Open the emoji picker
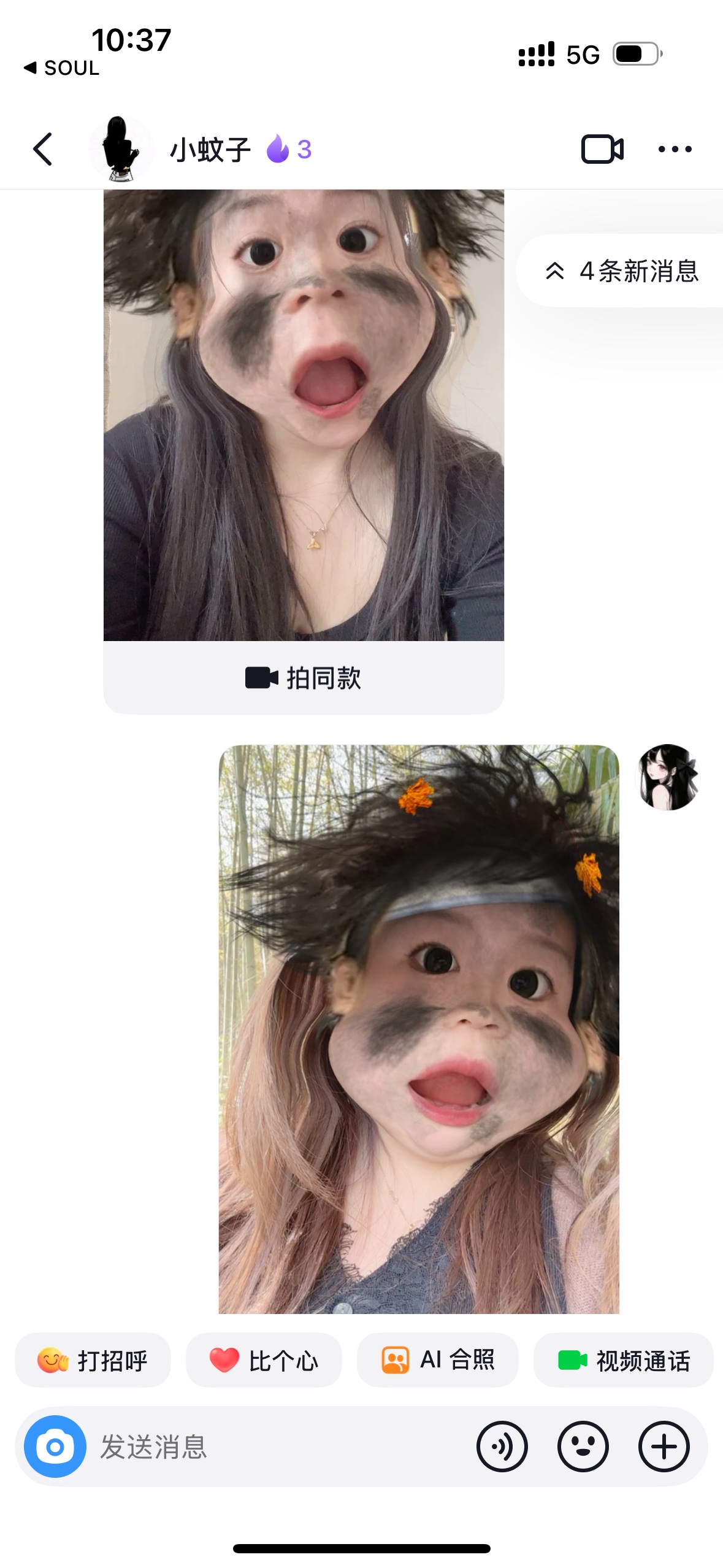 [583, 1447]
